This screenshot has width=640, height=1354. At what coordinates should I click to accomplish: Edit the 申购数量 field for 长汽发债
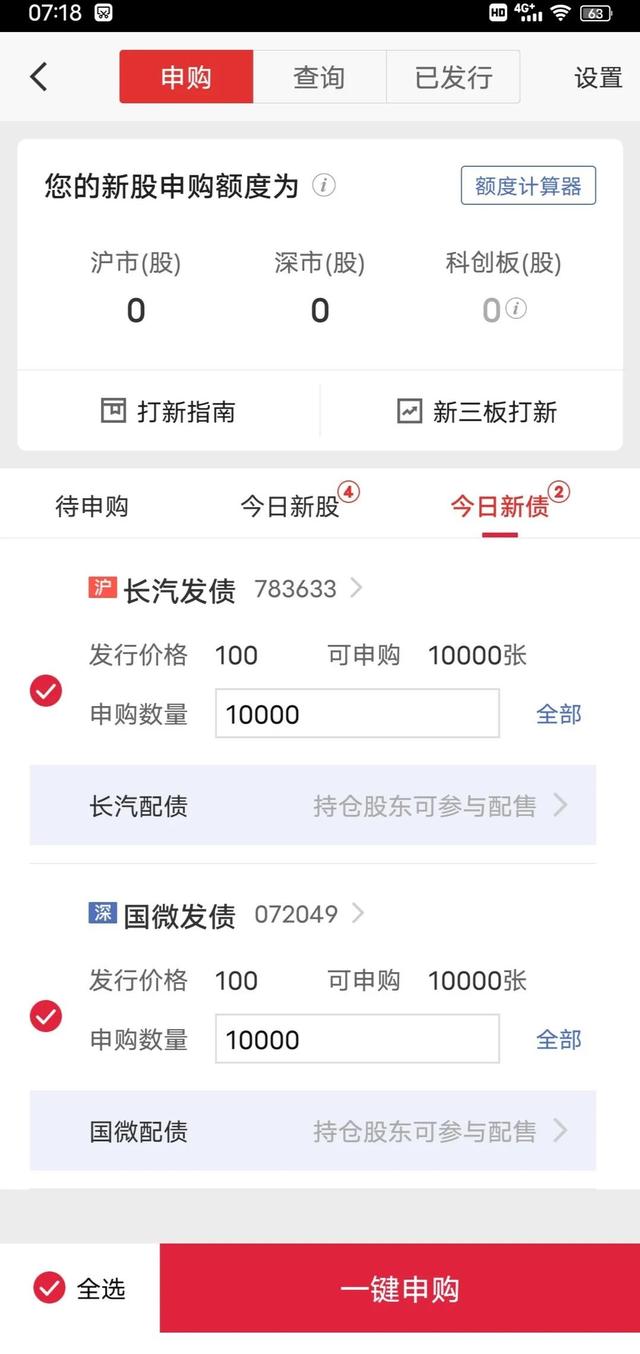pos(357,714)
